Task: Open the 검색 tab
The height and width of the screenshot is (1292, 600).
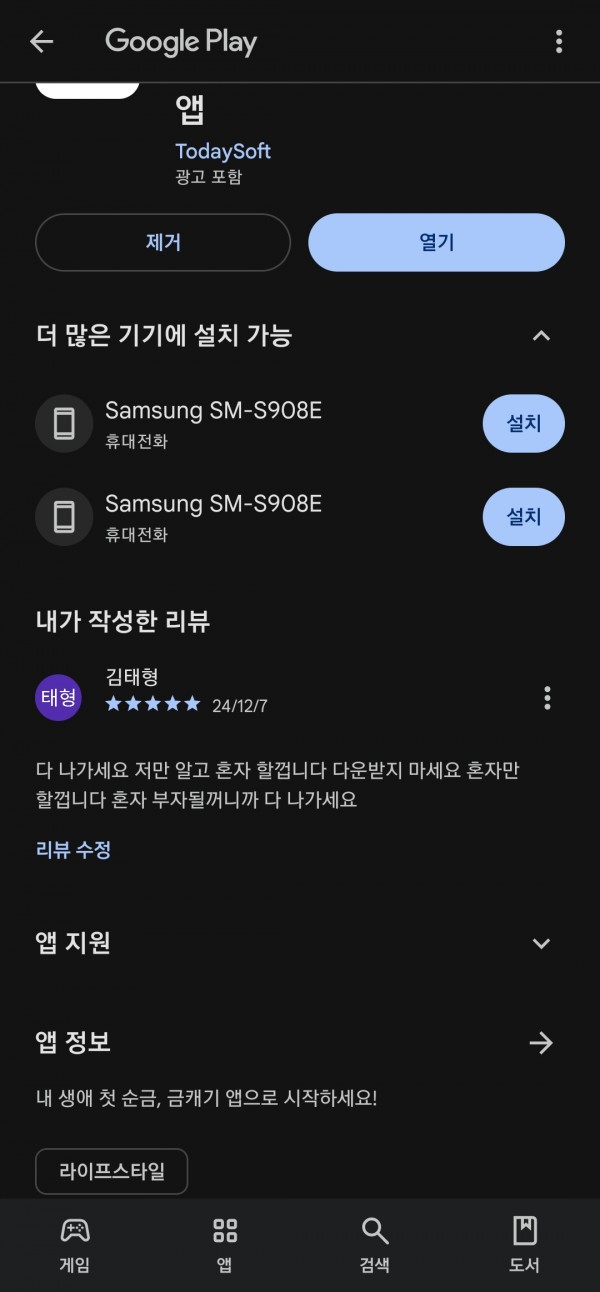Action: pyautogui.click(x=375, y=1245)
